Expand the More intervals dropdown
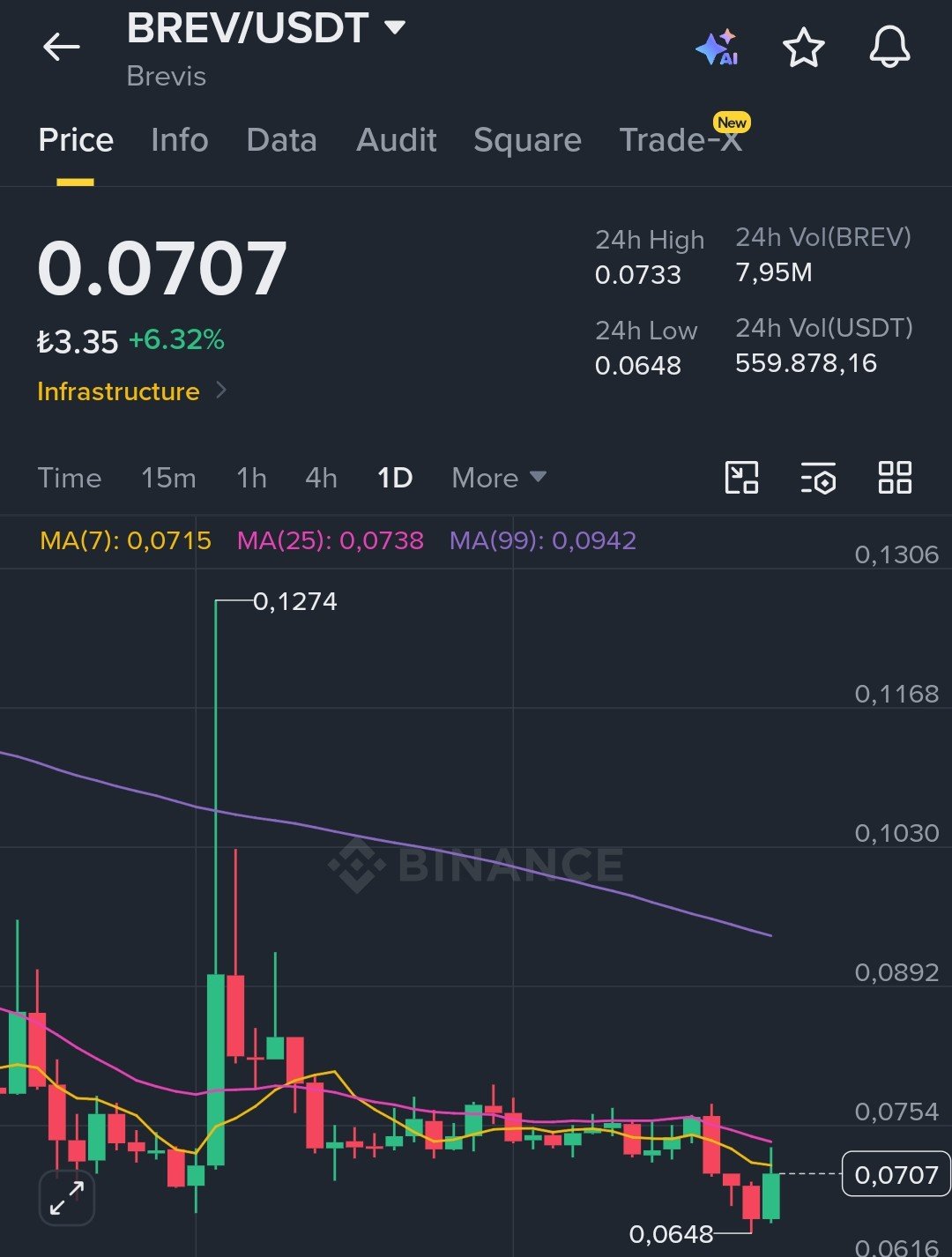Screen dimensions: 952x1257 [499, 478]
